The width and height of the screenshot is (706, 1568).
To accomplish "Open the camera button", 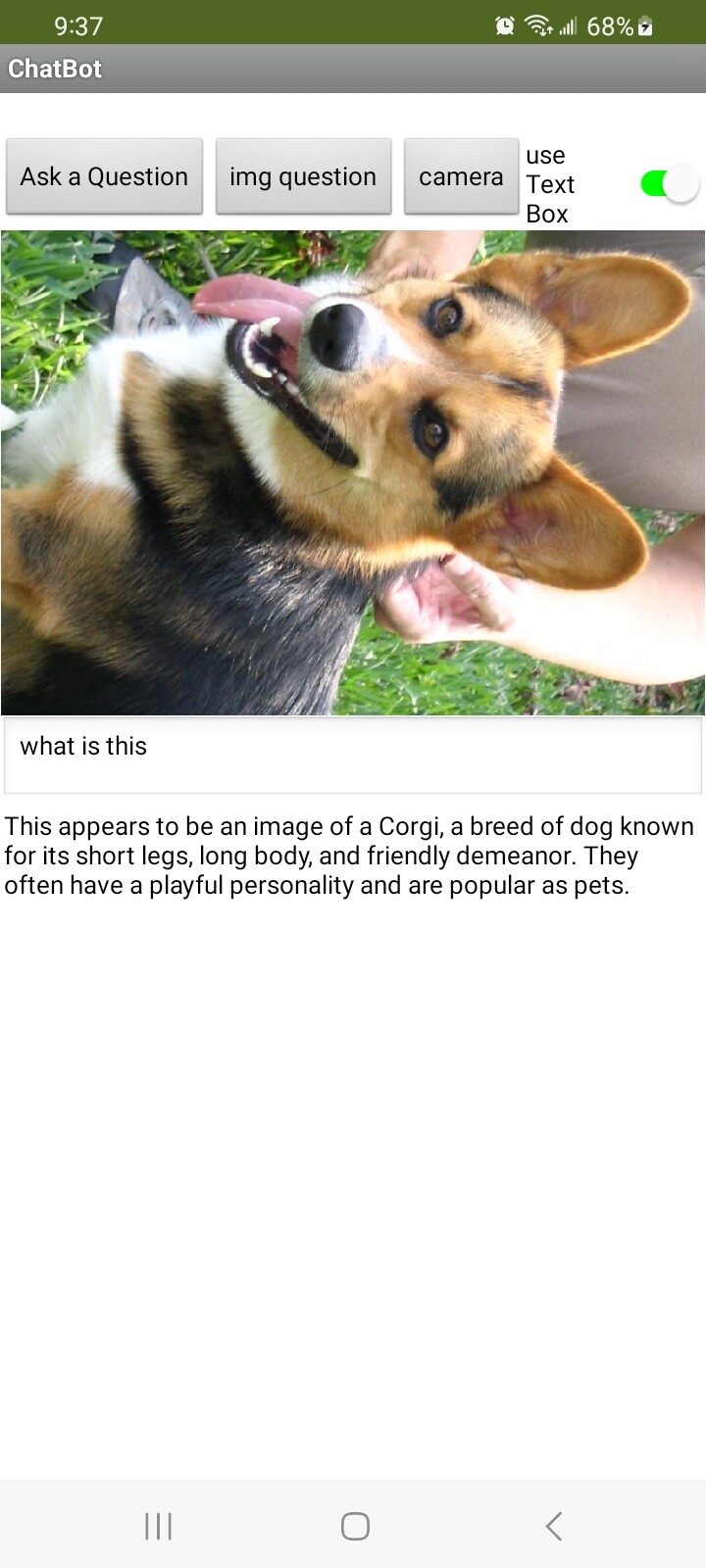I will pos(461,176).
